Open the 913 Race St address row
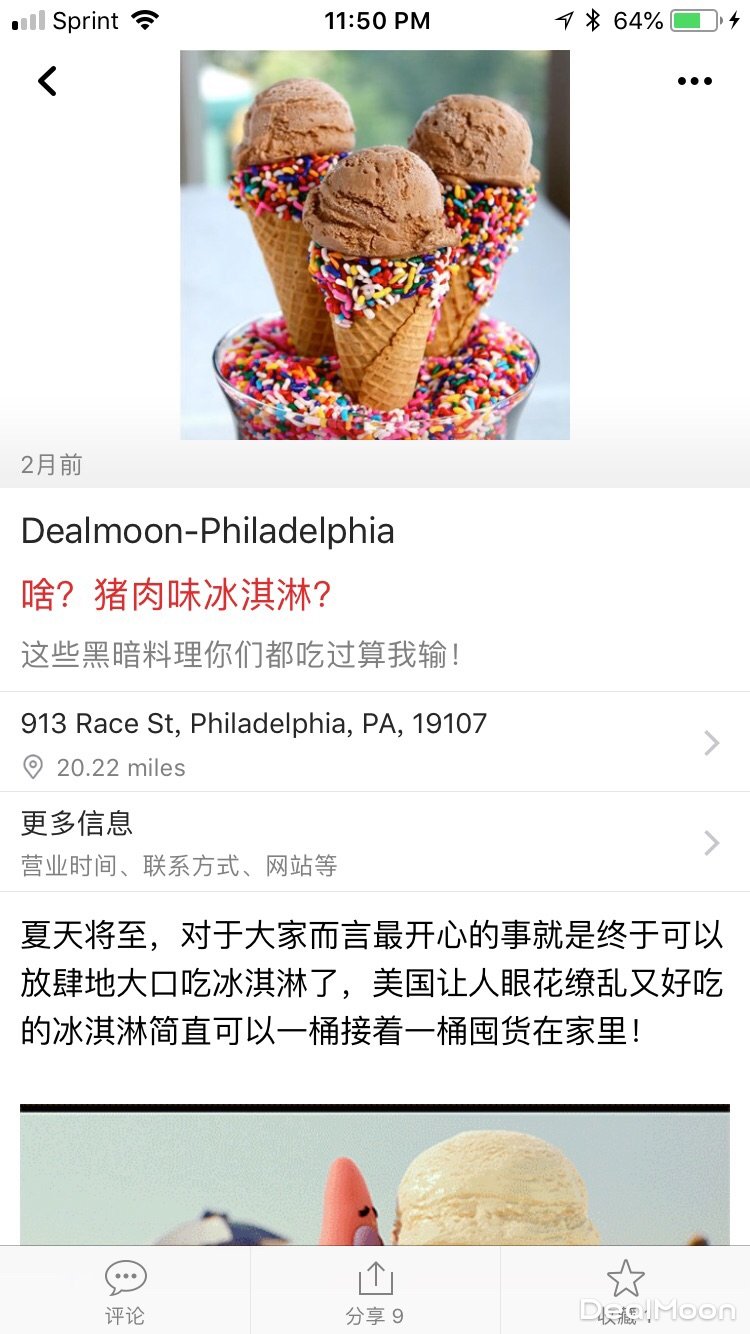 [x=374, y=741]
